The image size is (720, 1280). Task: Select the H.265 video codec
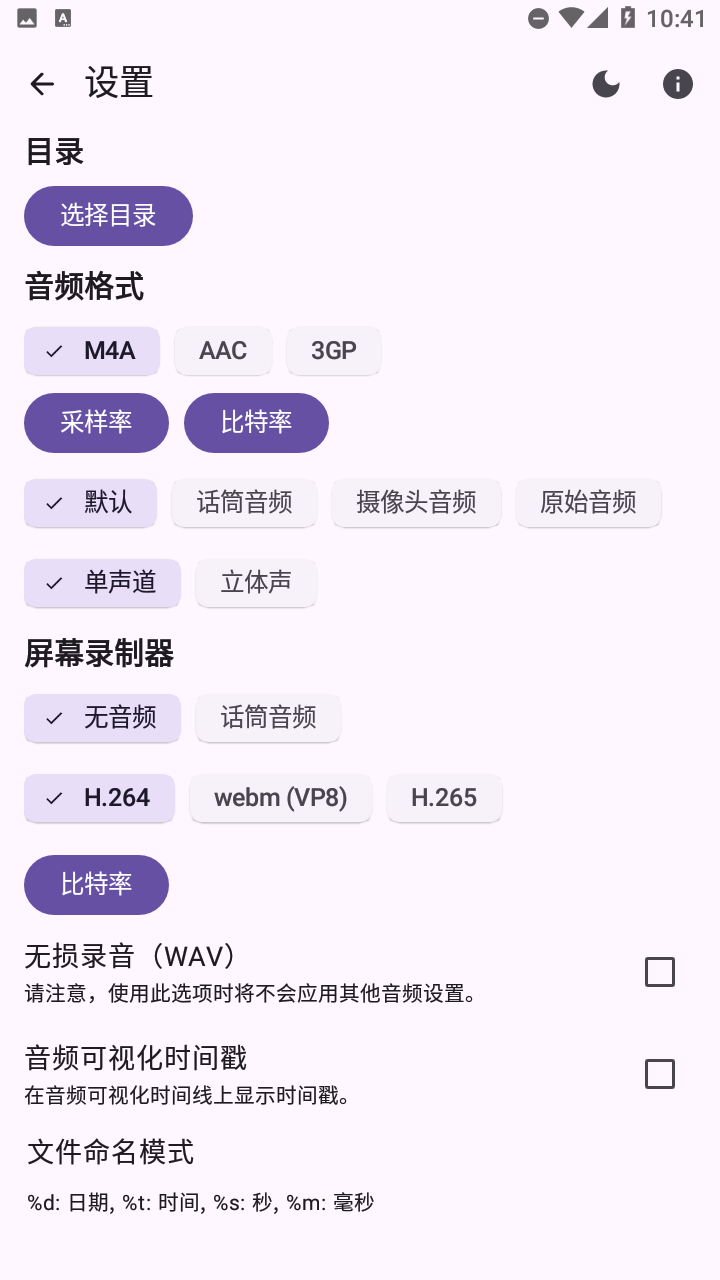tap(444, 798)
